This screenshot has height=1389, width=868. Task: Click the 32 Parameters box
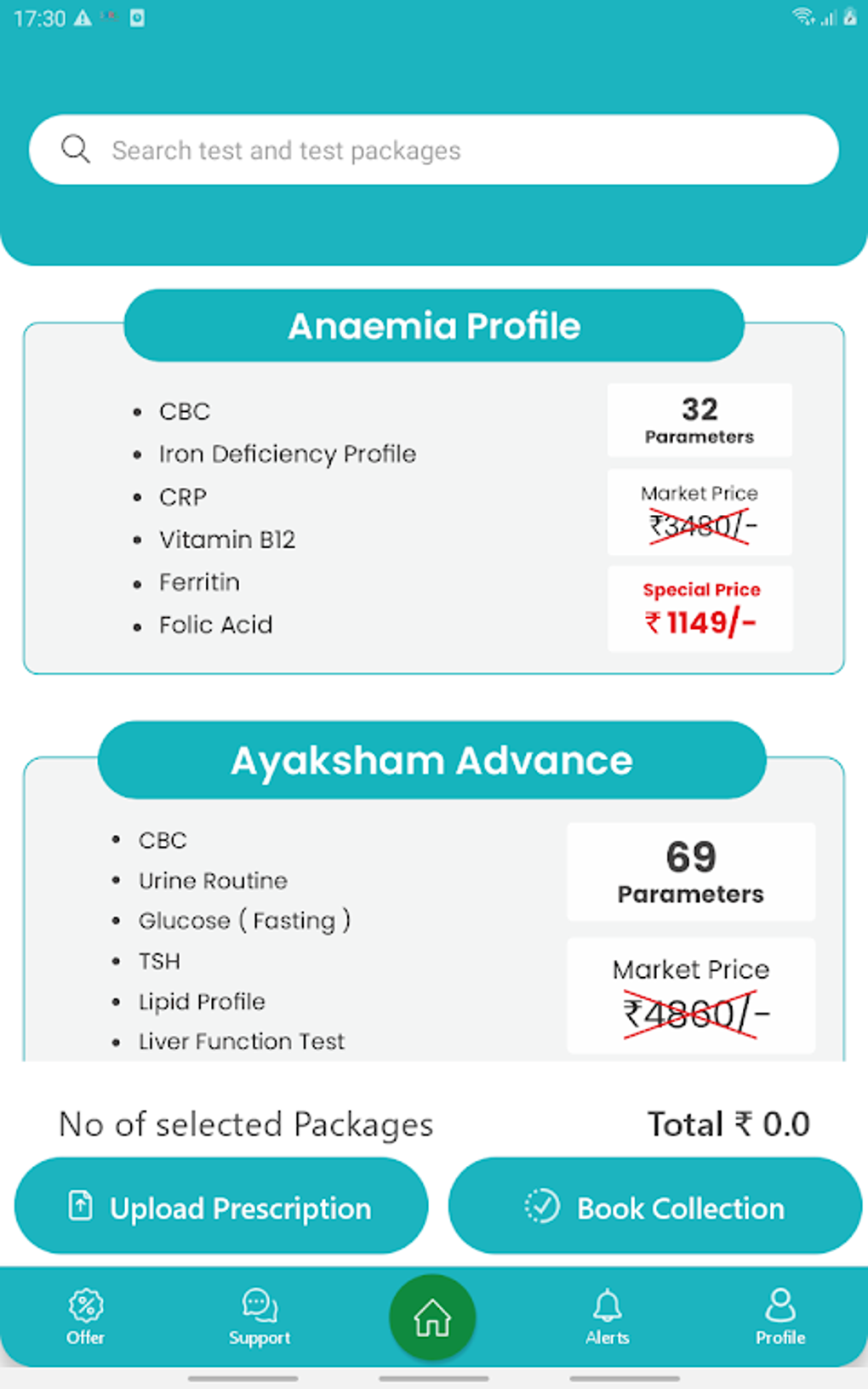699,420
